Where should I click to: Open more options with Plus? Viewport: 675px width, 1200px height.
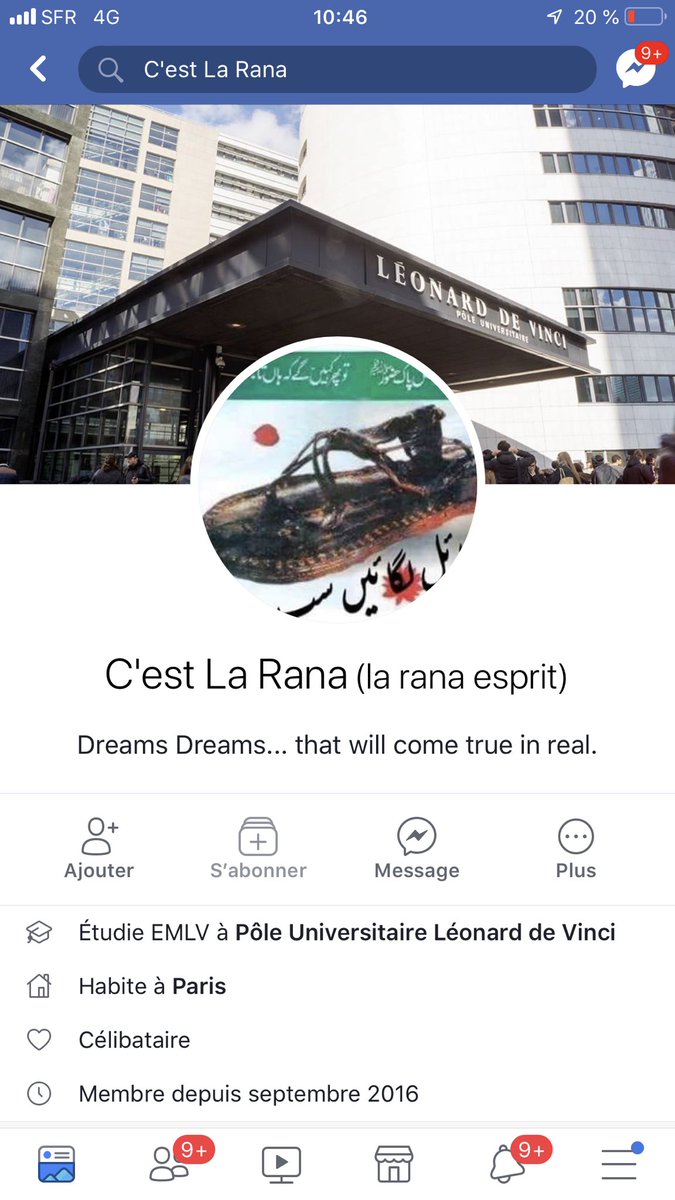(x=575, y=849)
